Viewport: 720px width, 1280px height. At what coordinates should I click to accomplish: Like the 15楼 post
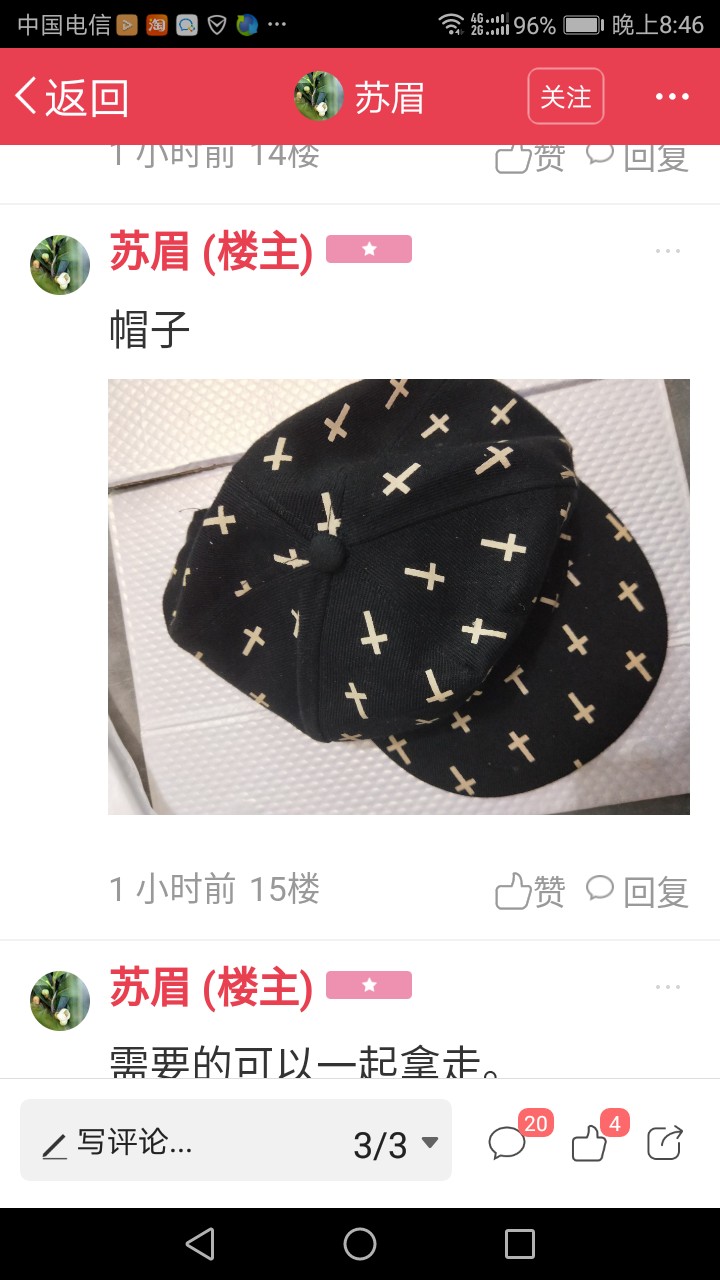[530, 890]
